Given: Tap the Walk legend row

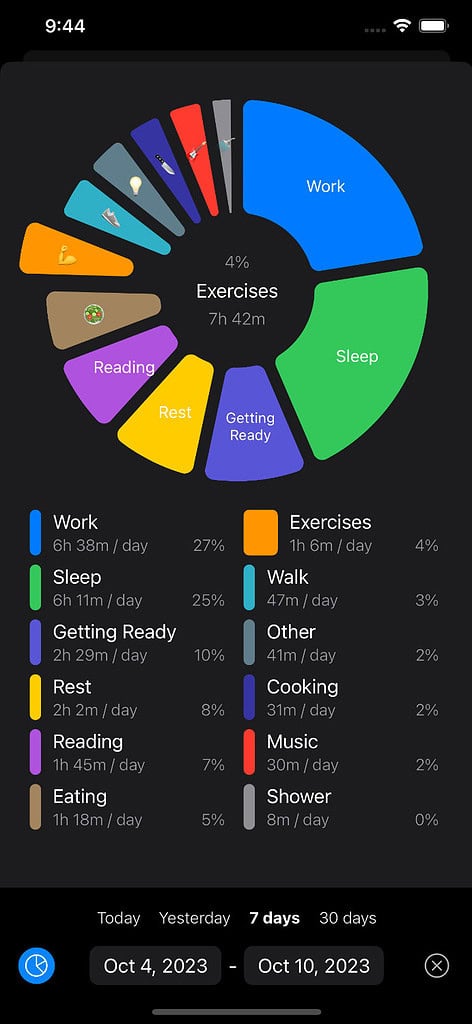Looking at the screenshot, I should pos(341,588).
